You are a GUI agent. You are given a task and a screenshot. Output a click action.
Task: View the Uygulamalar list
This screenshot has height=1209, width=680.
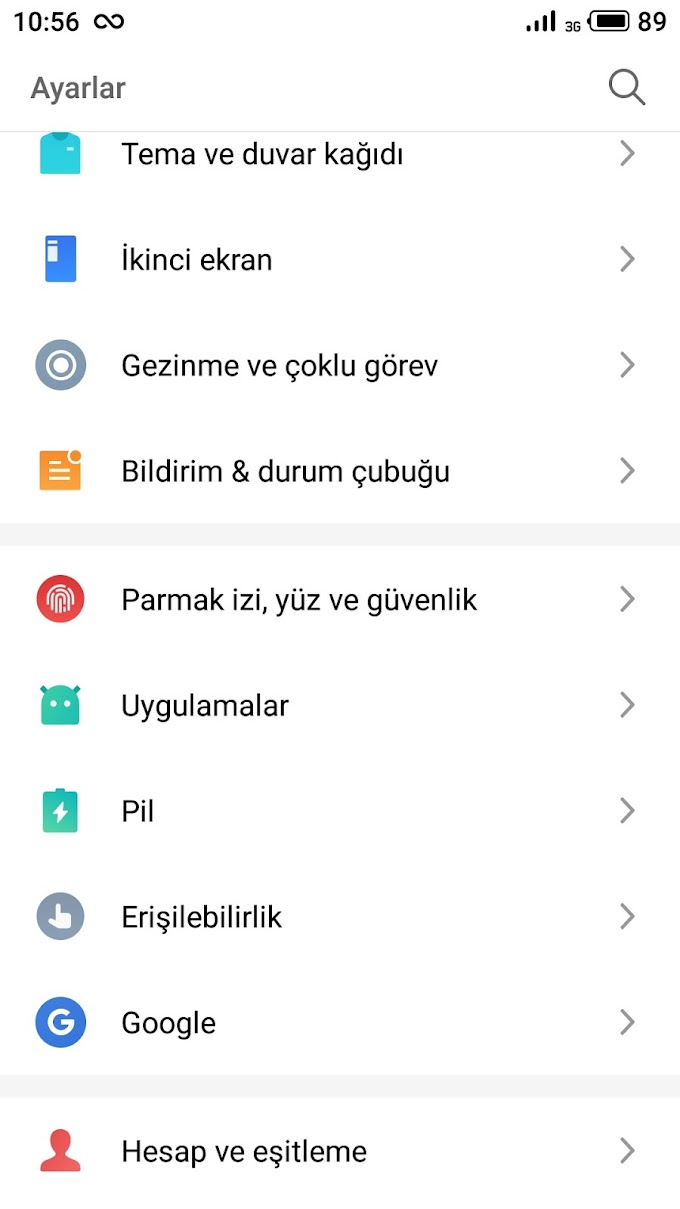click(205, 706)
